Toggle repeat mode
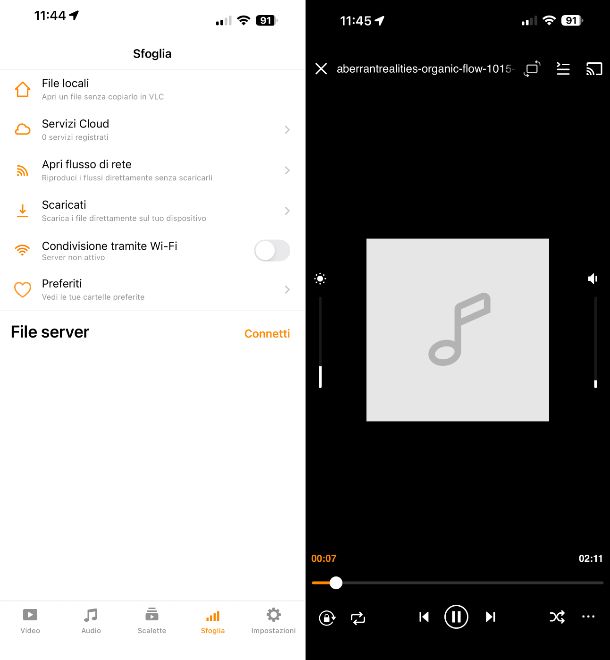The image size is (610, 660). pyautogui.click(x=358, y=618)
